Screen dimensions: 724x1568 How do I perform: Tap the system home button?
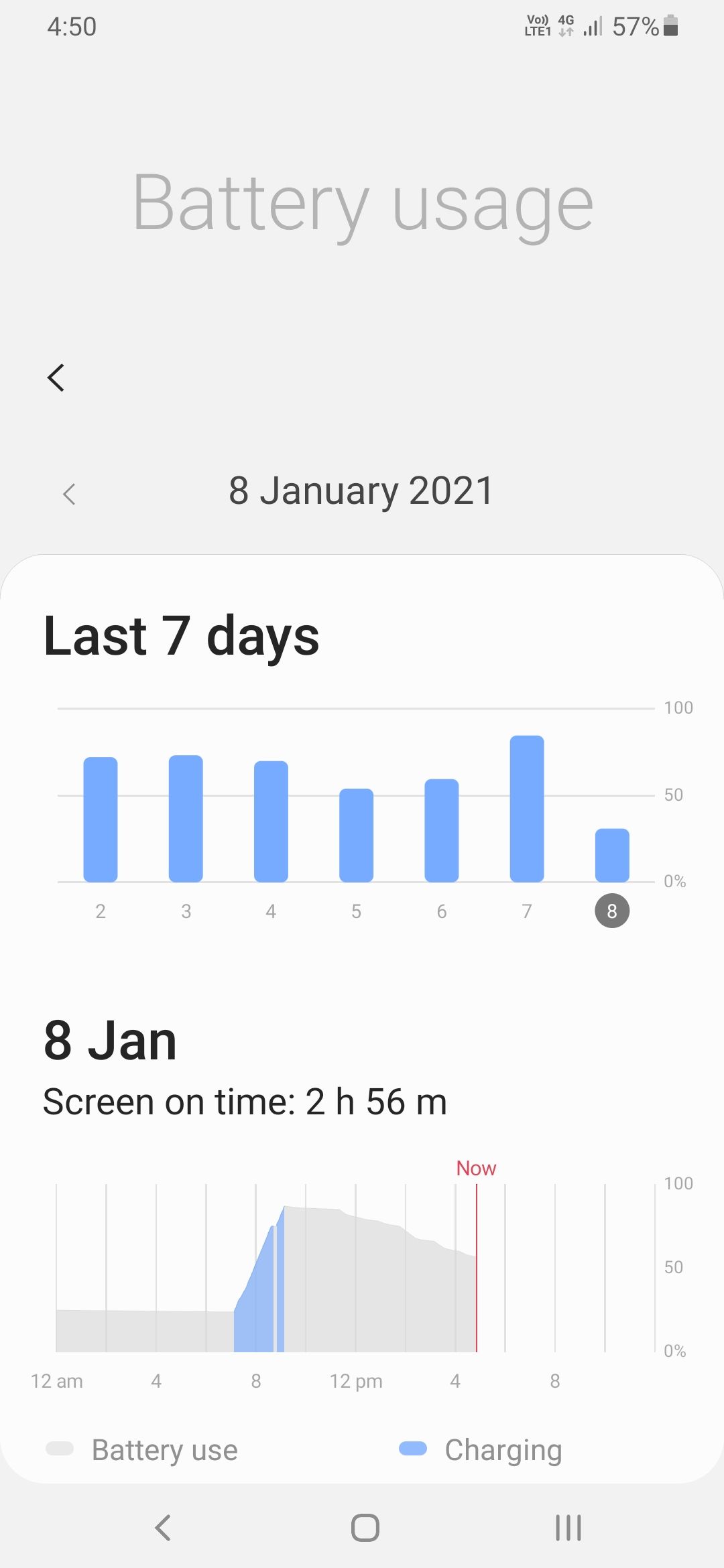(x=365, y=1528)
